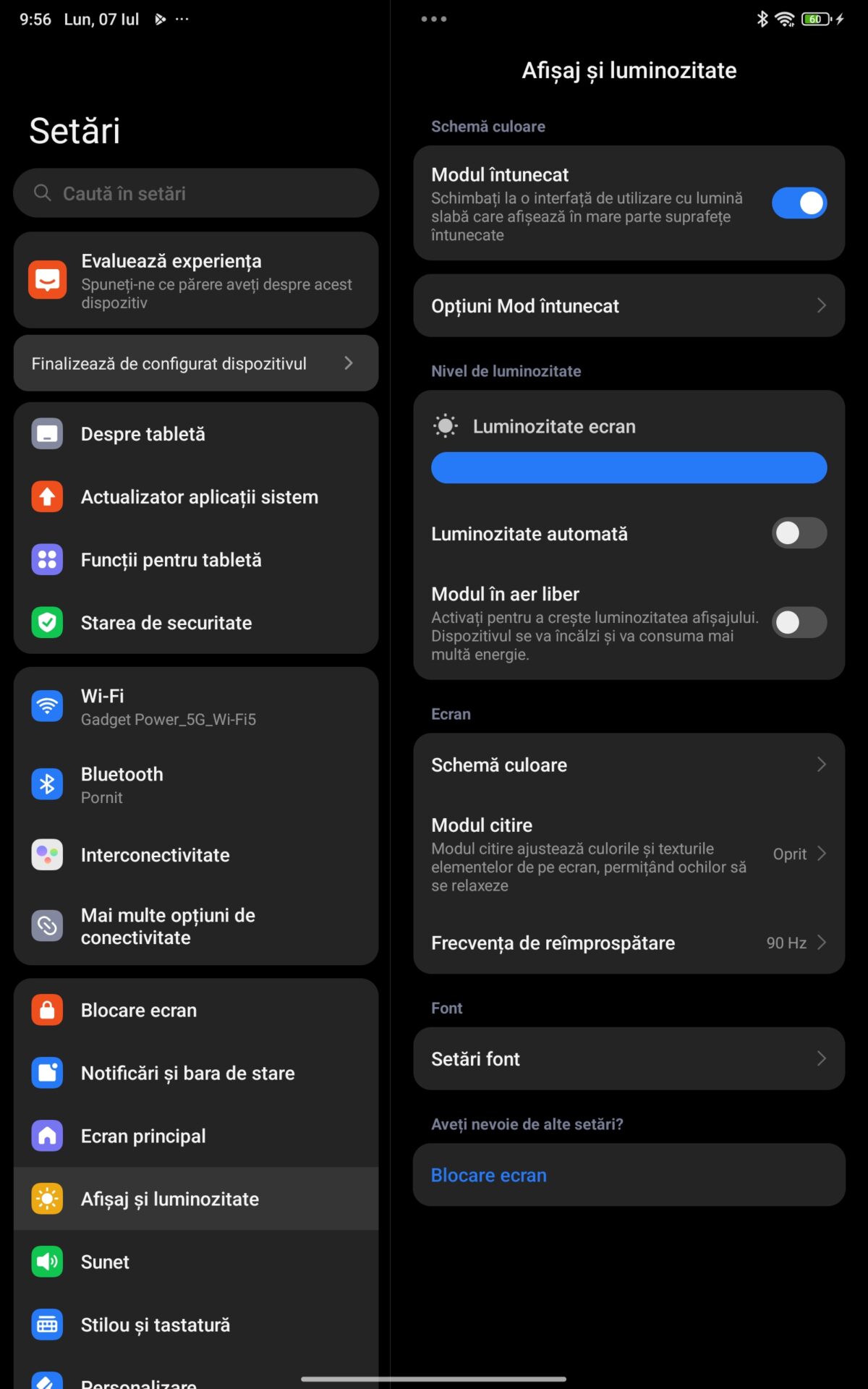Turn off Modul întunecat switch
The image size is (868, 1389).
(799, 203)
